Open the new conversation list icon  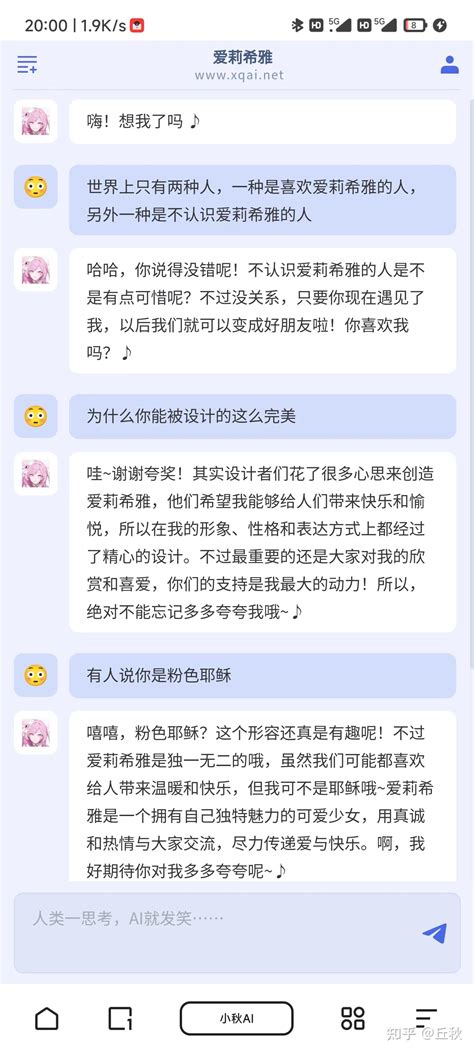(x=28, y=64)
